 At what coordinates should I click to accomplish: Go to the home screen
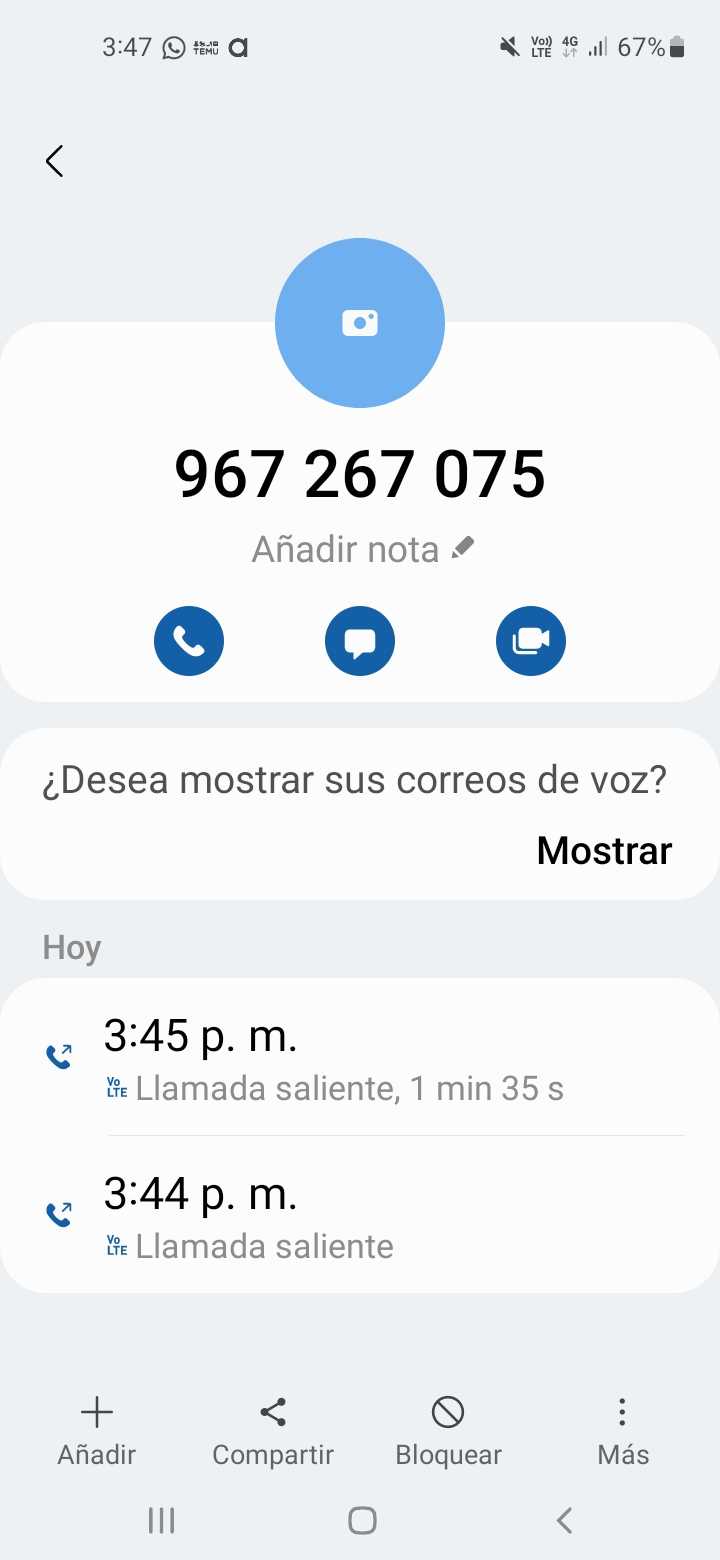click(362, 1521)
